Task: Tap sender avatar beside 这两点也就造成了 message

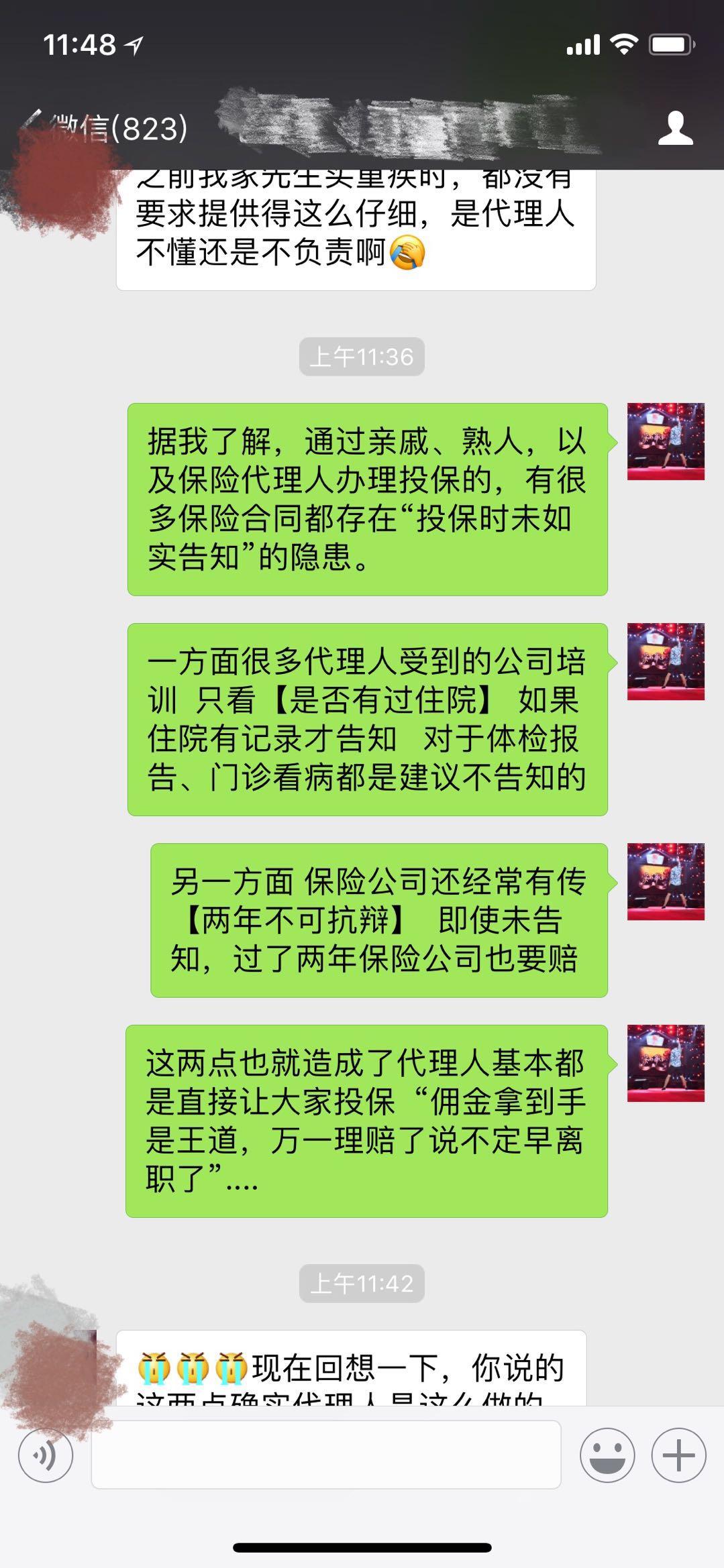Action: 665,1063
